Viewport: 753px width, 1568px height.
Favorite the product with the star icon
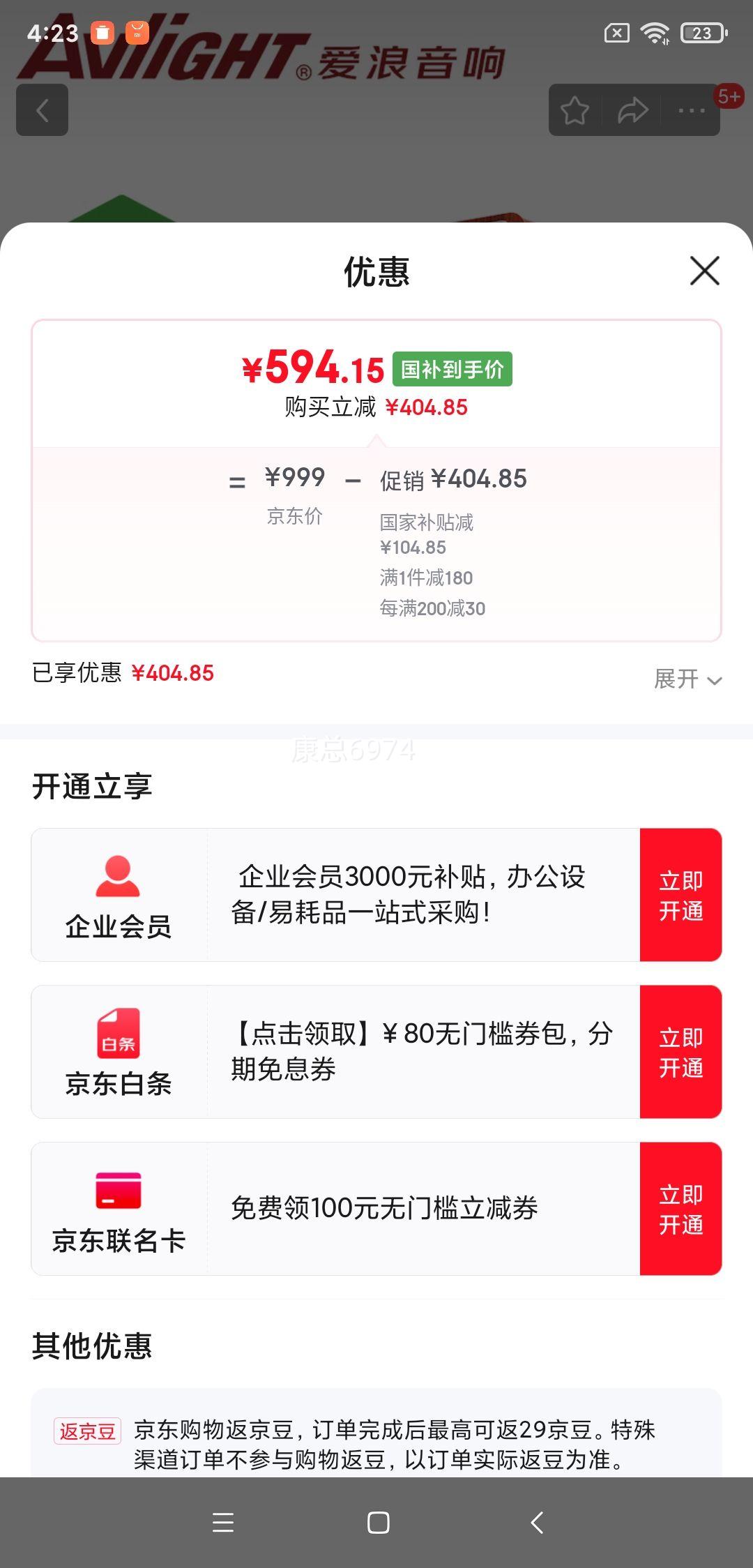pyautogui.click(x=575, y=110)
